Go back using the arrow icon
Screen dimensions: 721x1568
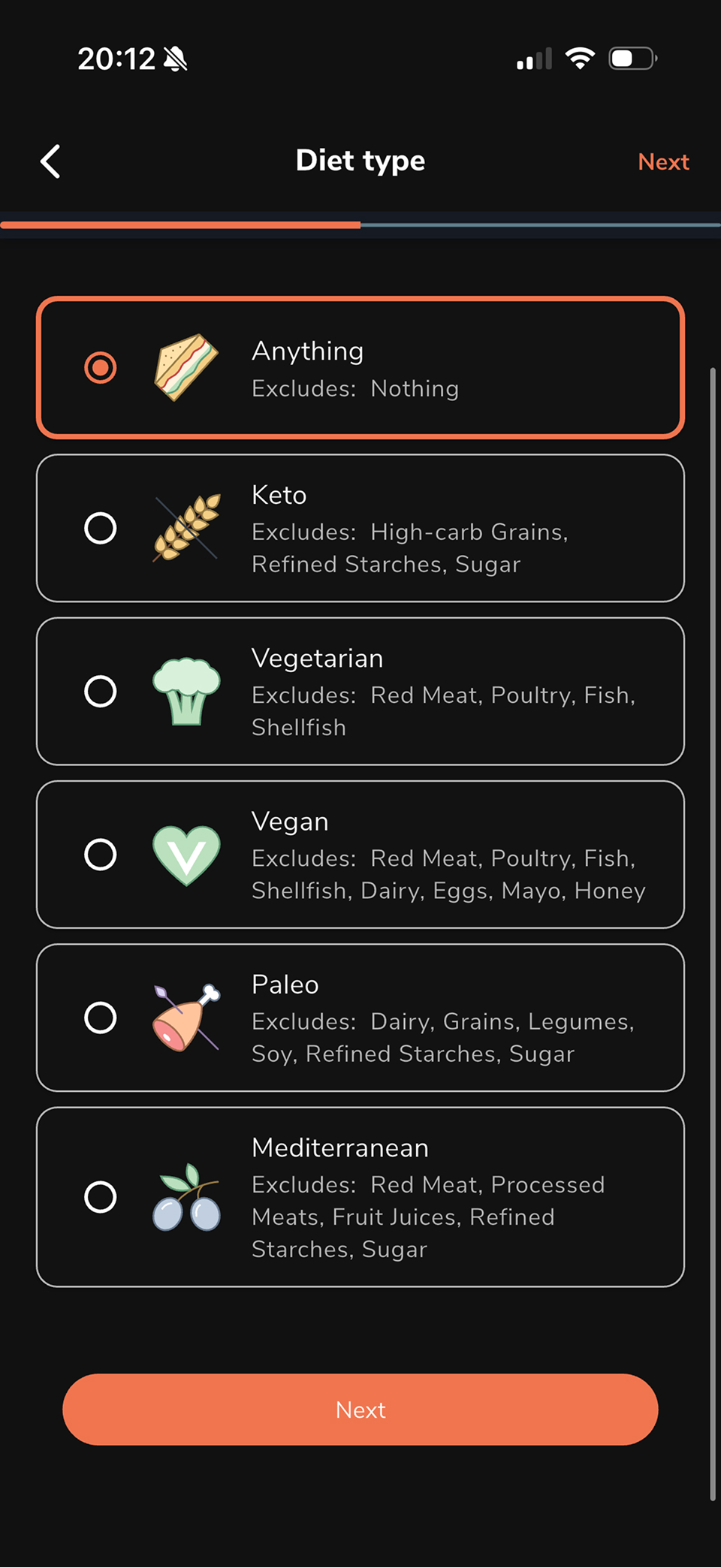pos(50,161)
